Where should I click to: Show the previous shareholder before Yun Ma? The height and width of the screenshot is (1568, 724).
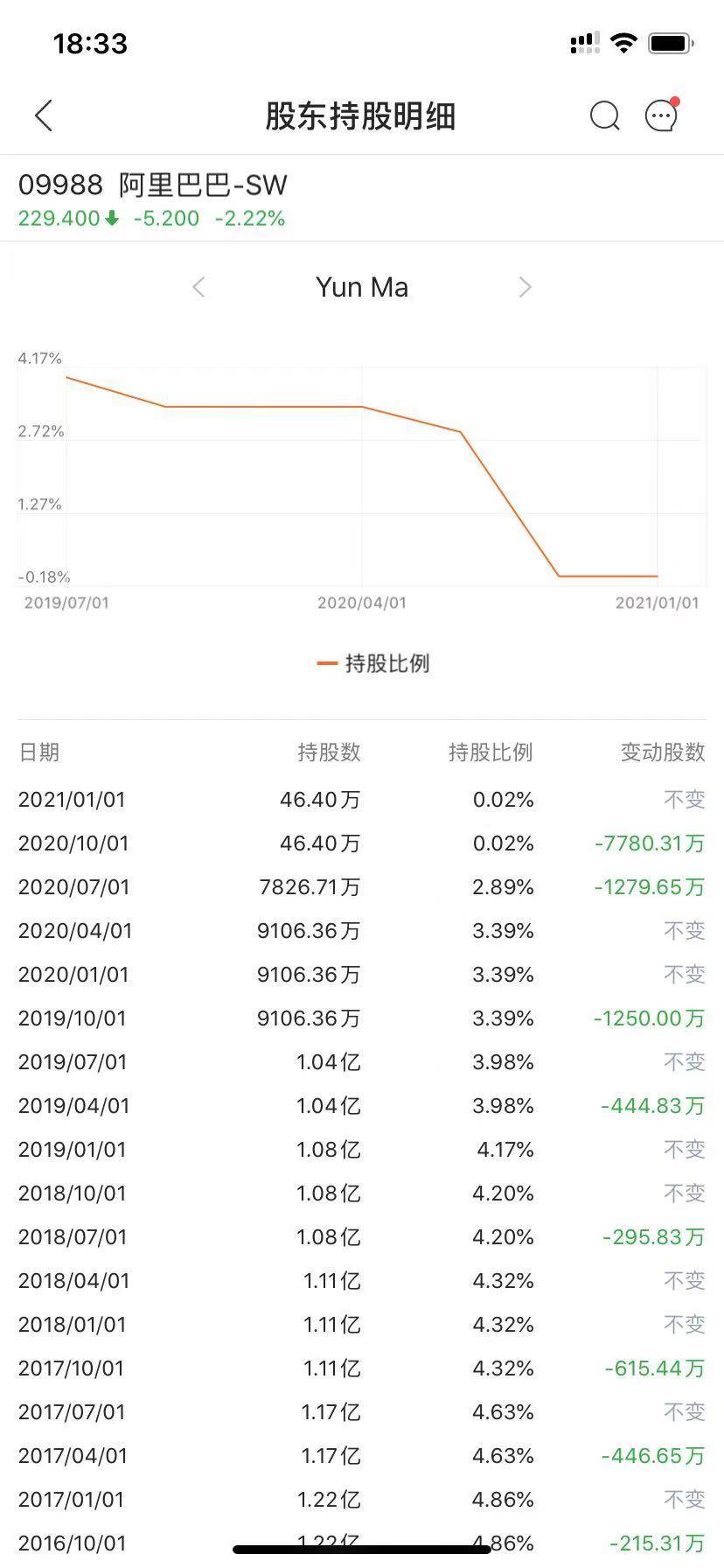198,287
